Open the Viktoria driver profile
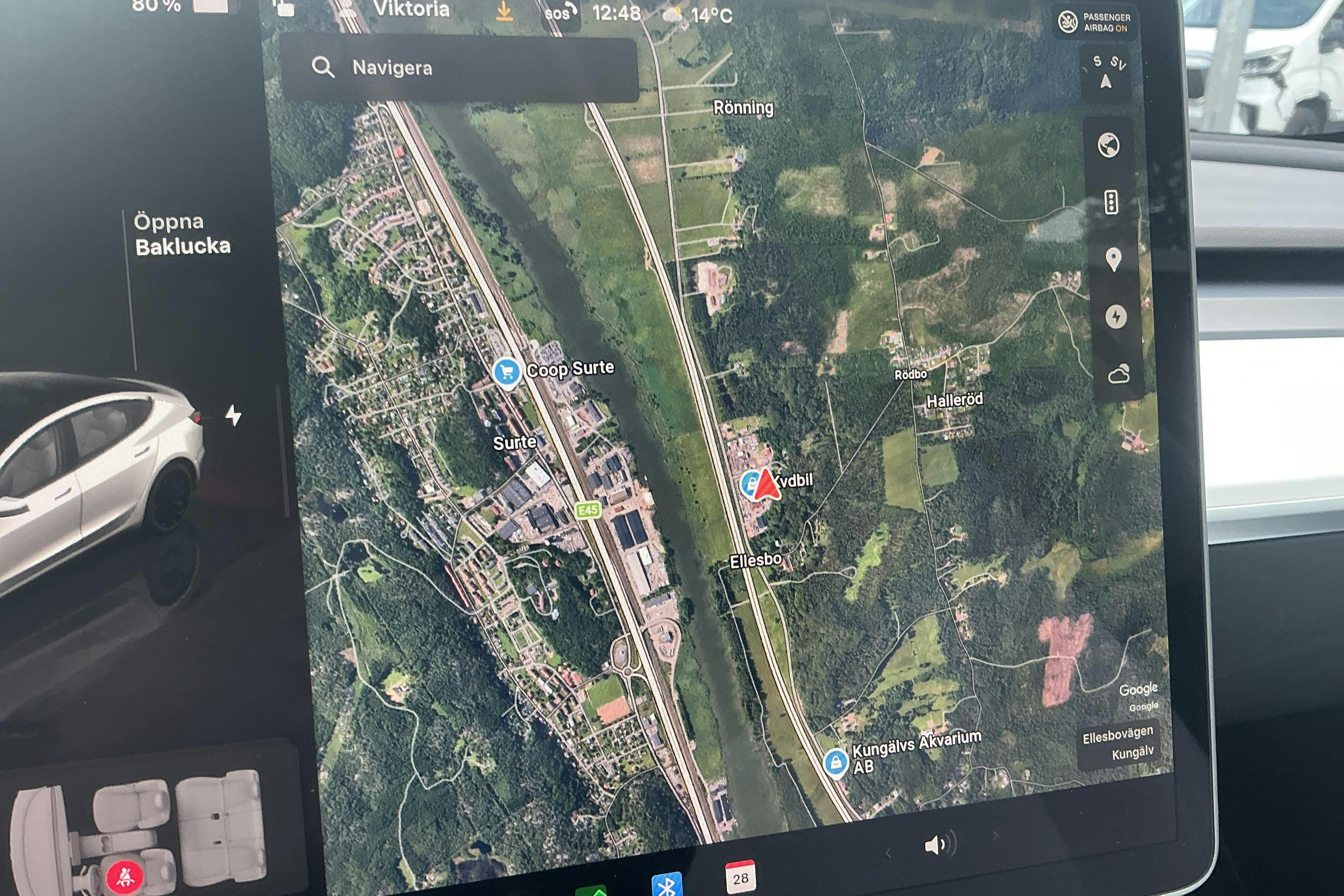Viewport: 1344px width, 896px height. [x=411, y=9]
